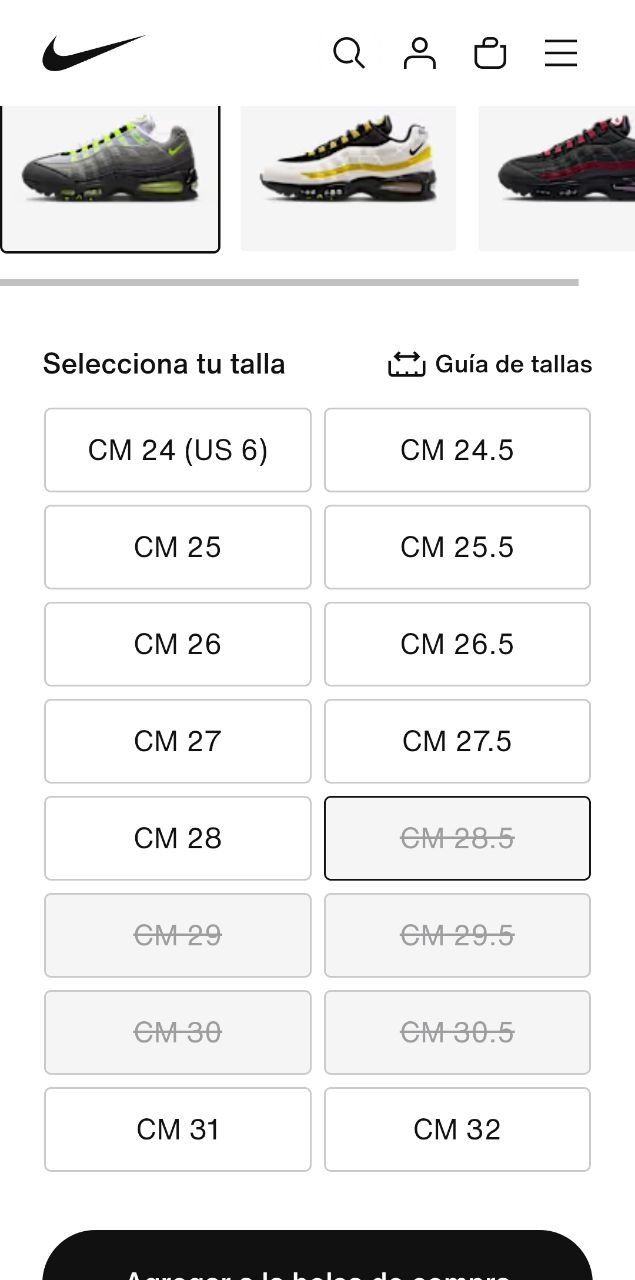Select size CM 24 (US 6)
The image size is (635, 1280).
click(x=178, y=450)
